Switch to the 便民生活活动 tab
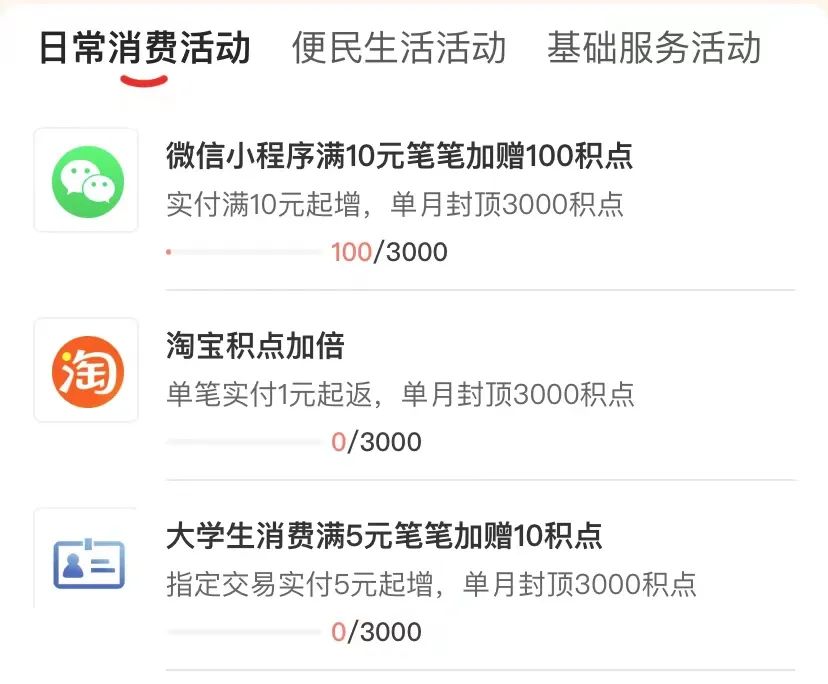Image resolution: width=828 pixels, height=684 pixels. pyautogui.click(x=398, y=48)
